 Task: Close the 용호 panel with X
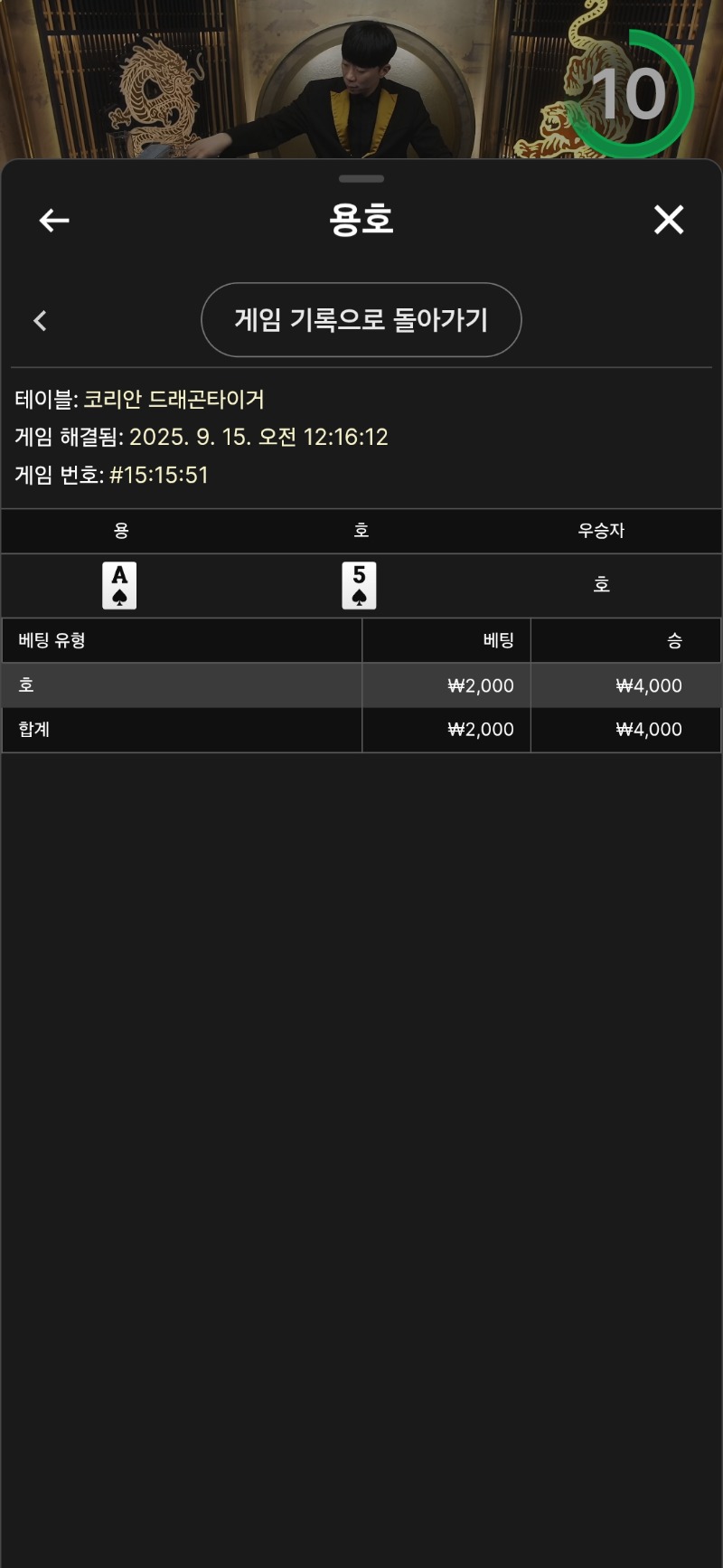coord(669,220)
